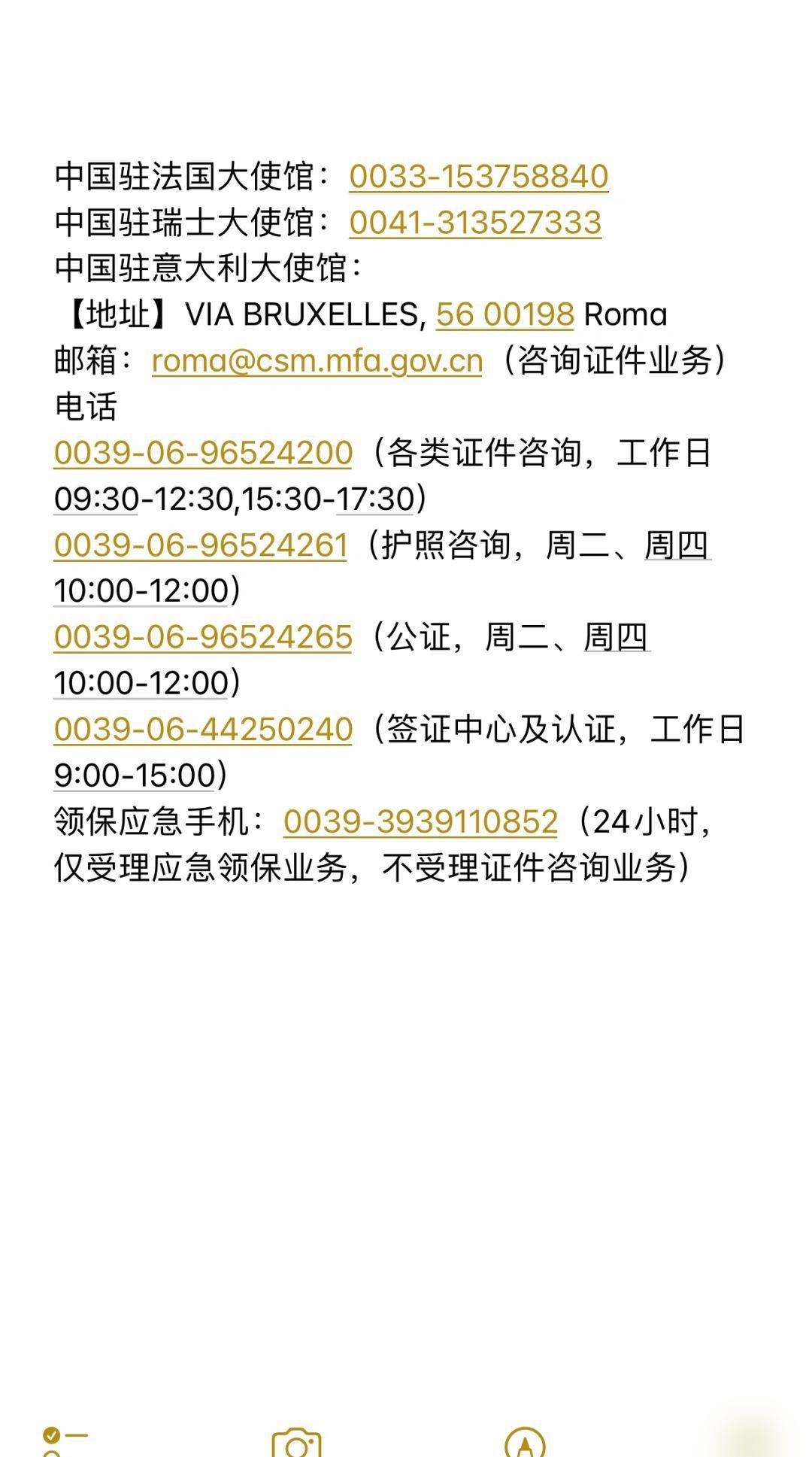The width and height of the screenshot is (812, 1457).
Task: Open the 9:00-15:00 time link
Action: click(x=135, y=776)
